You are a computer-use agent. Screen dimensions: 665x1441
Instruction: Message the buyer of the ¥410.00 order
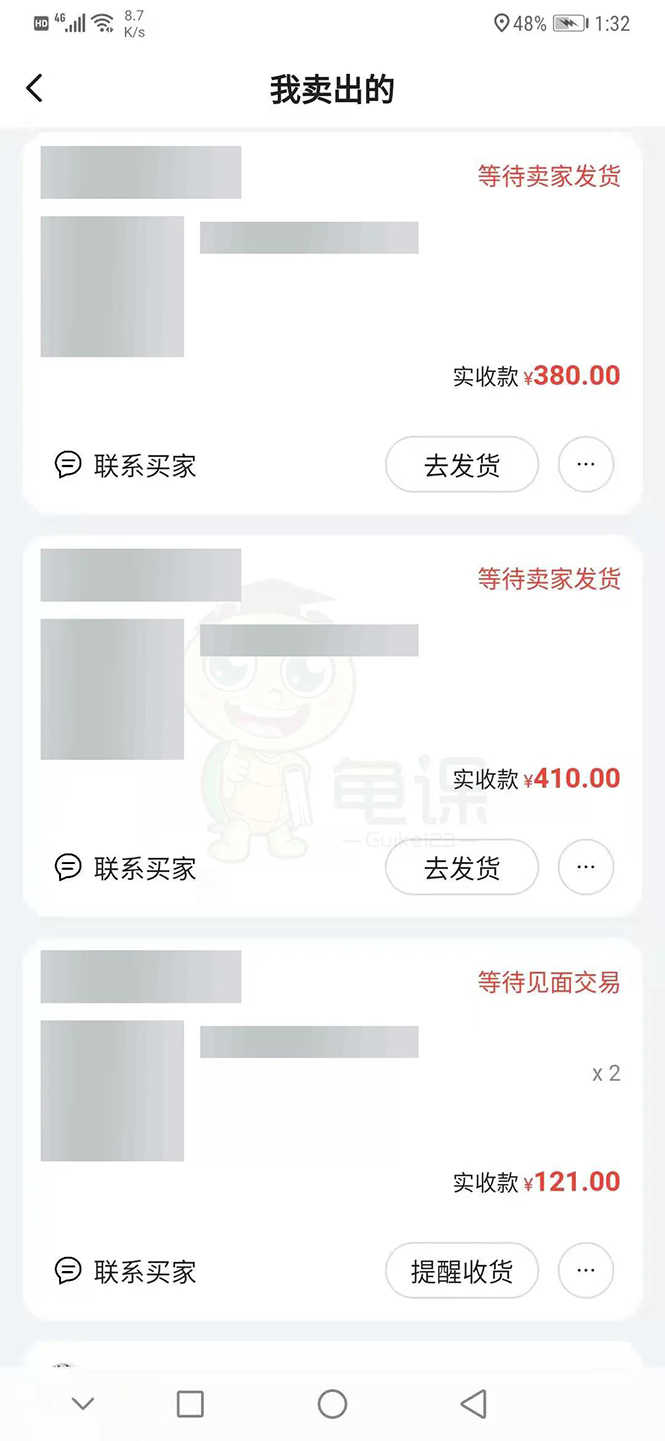pyautogui.click(x=126, y=868)
